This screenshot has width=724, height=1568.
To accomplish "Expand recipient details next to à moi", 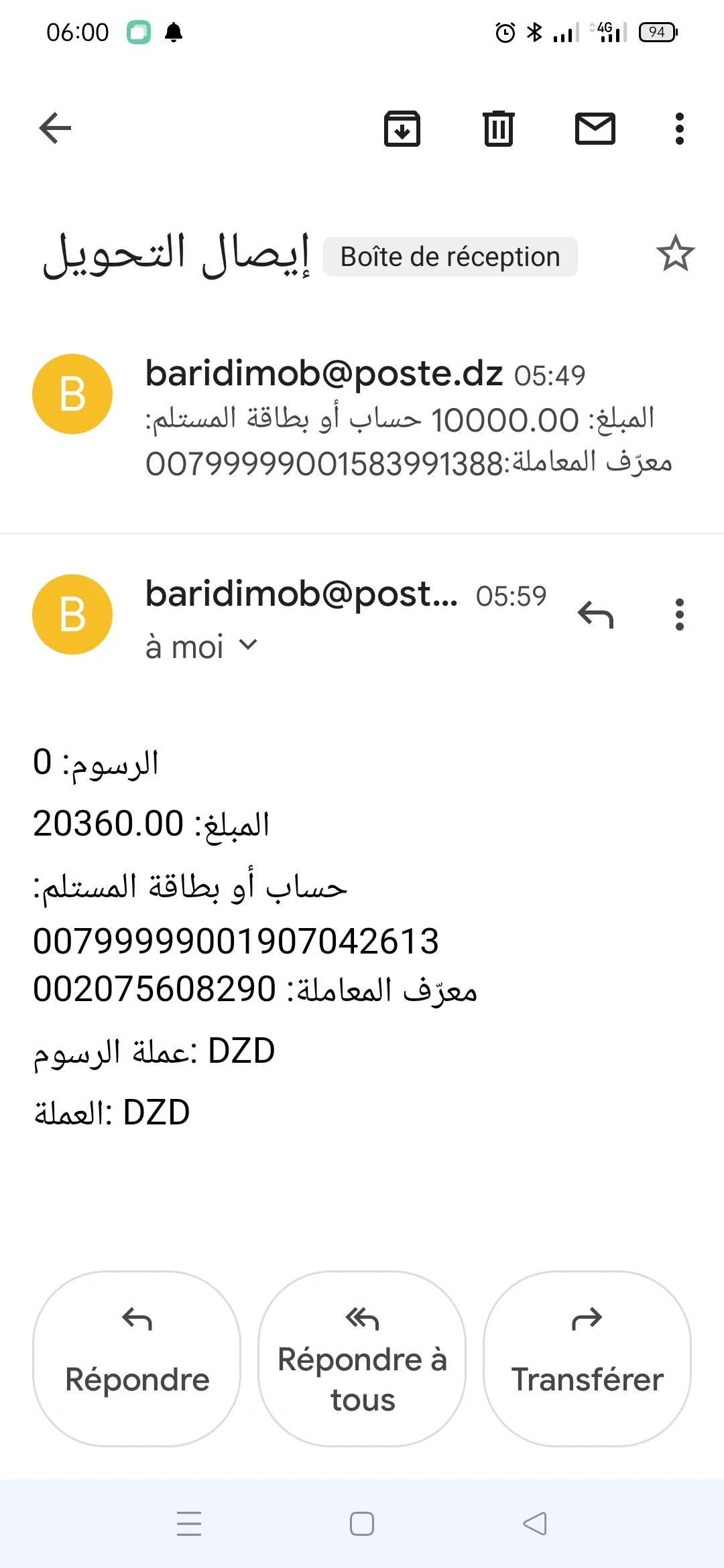I will (248, 645).
